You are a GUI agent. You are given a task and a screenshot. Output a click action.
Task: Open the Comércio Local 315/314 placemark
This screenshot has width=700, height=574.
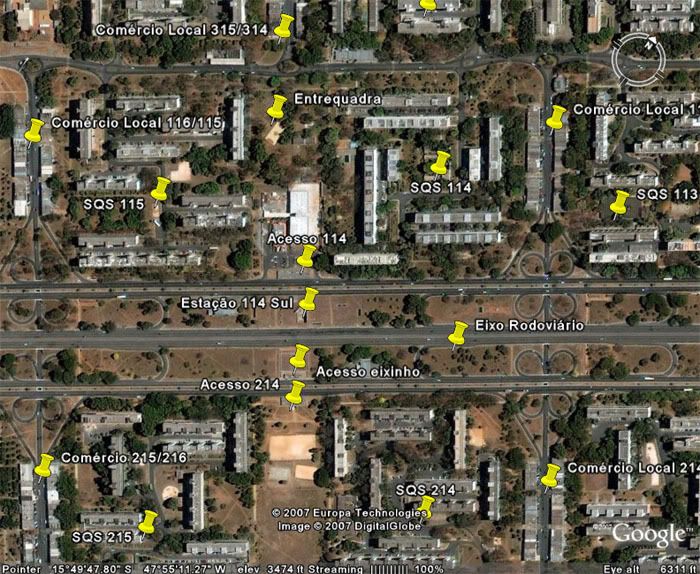click(x=286, y=25)
